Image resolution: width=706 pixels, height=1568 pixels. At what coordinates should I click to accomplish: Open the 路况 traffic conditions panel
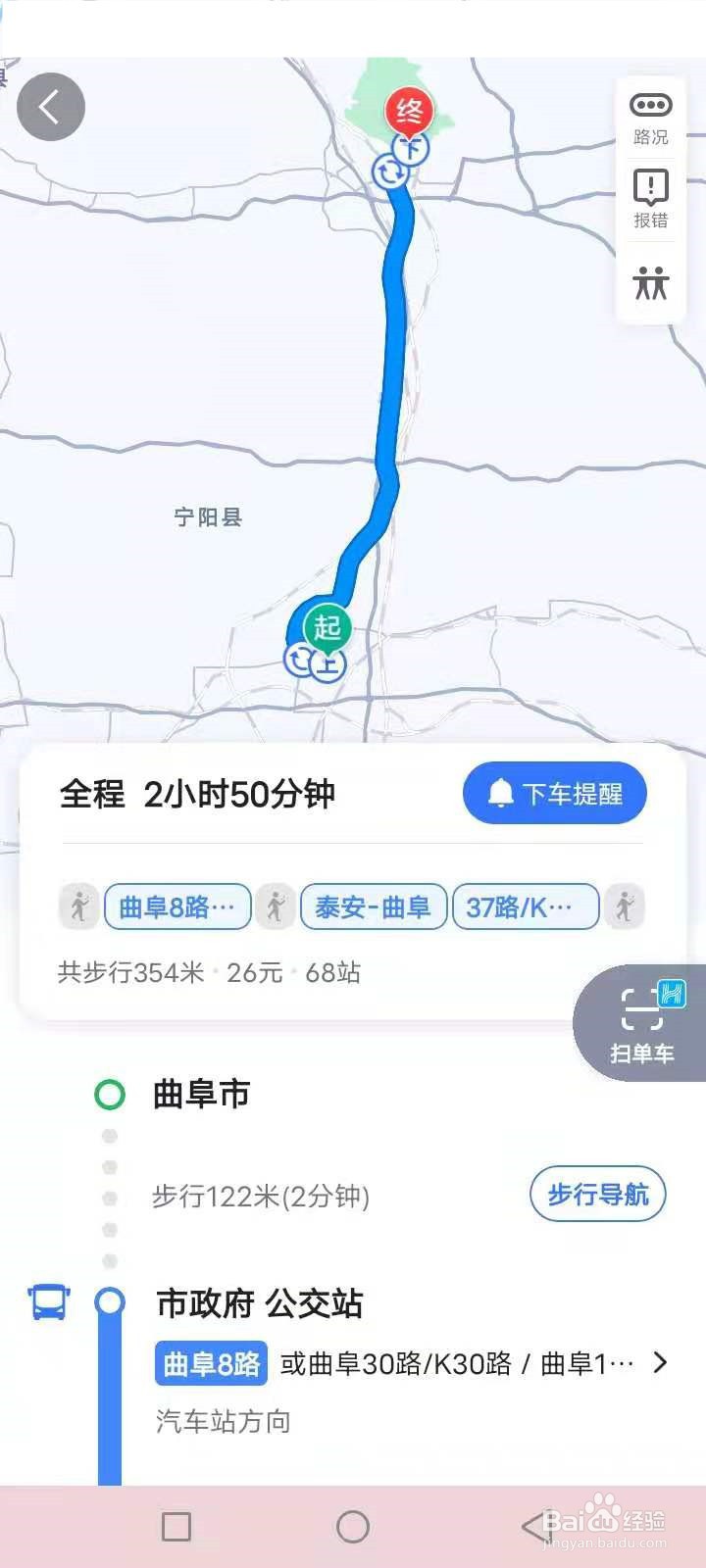point(650,113)
